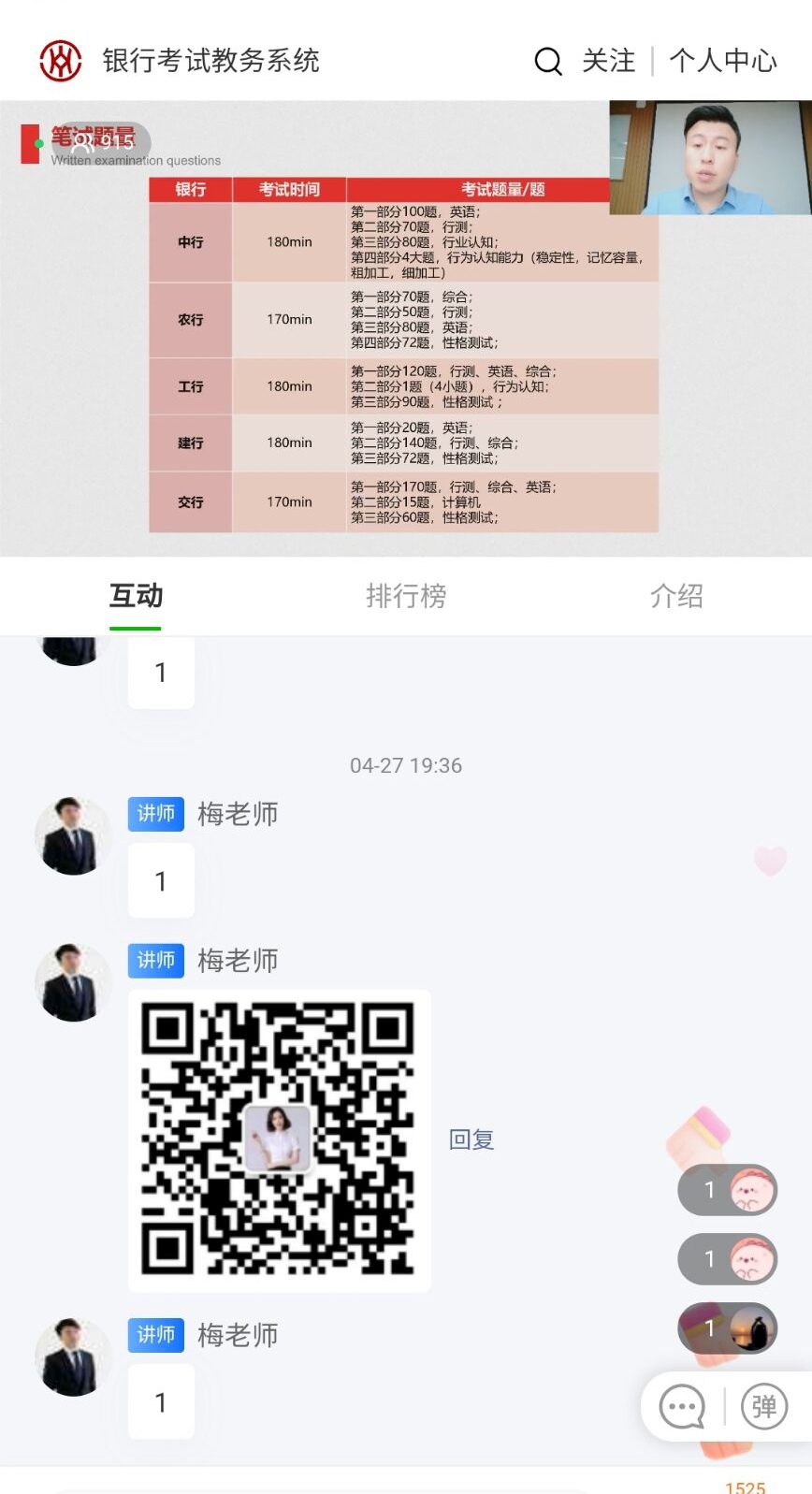Open 个人中心 personal center
The height and width of the screenshot is (1494, 812).
(722, 62)
